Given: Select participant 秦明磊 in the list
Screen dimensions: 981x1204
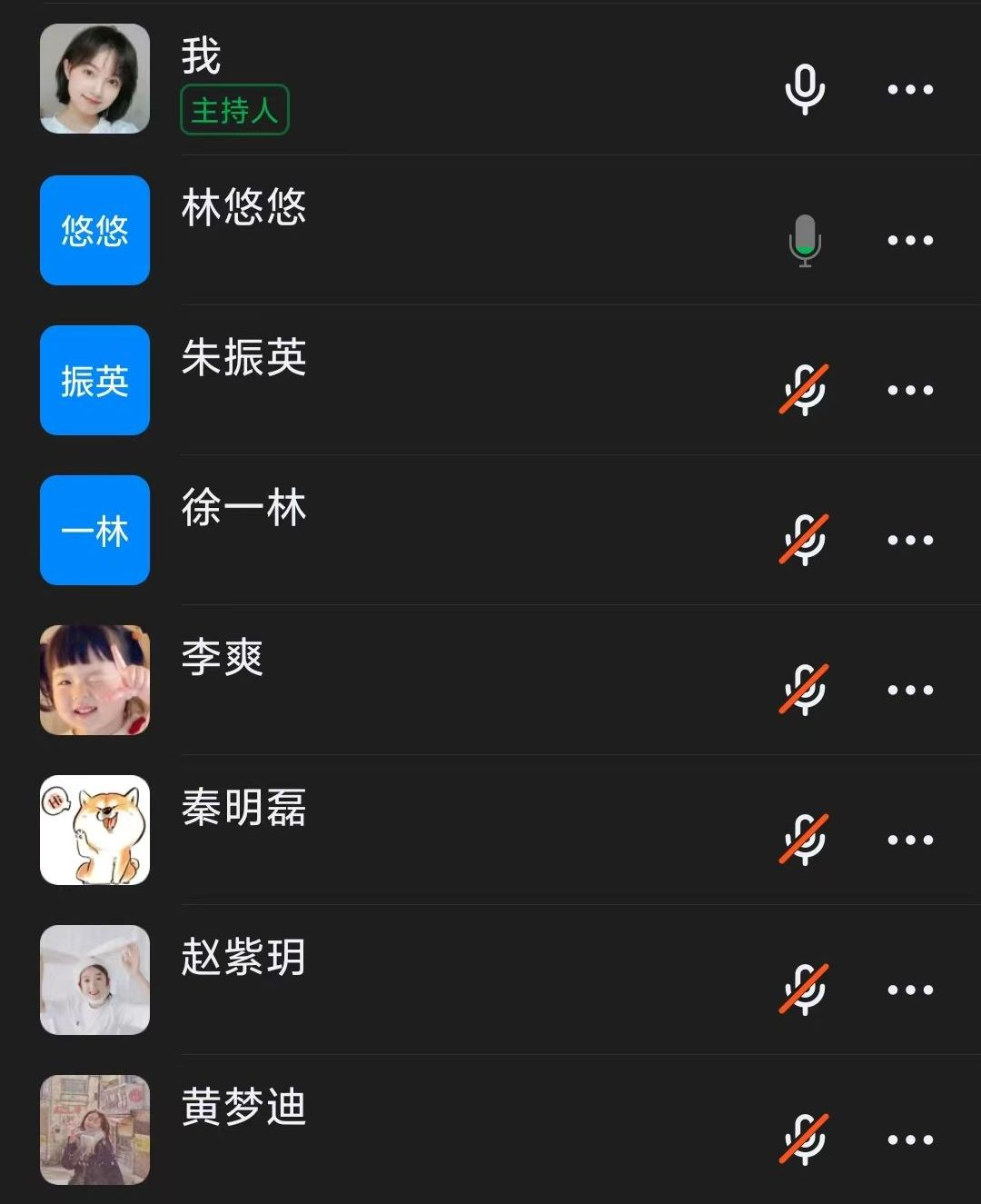Looking at the screenshot, I should tap(243, 807).
